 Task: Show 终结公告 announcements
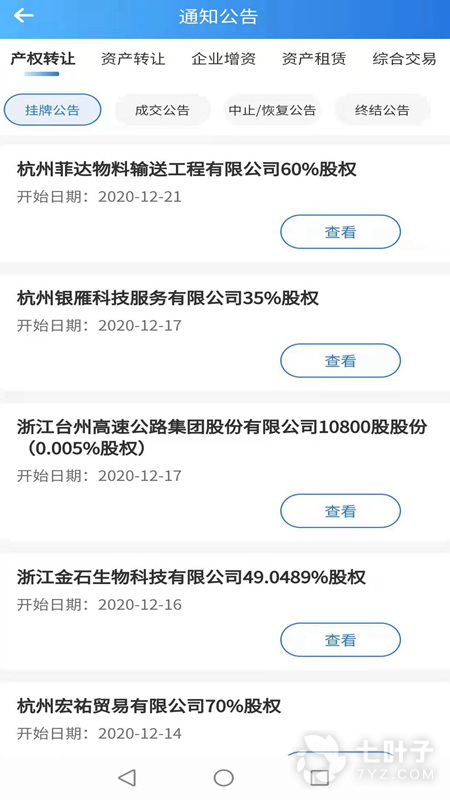382,110
